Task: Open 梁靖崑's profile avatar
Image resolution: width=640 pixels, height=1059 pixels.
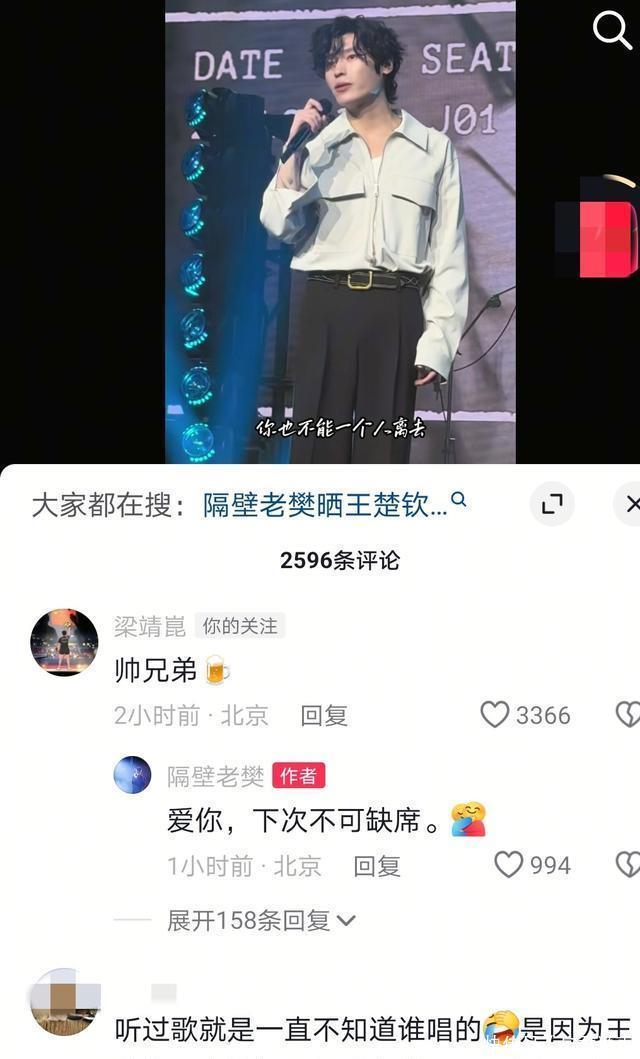Action: click(64, 642)
